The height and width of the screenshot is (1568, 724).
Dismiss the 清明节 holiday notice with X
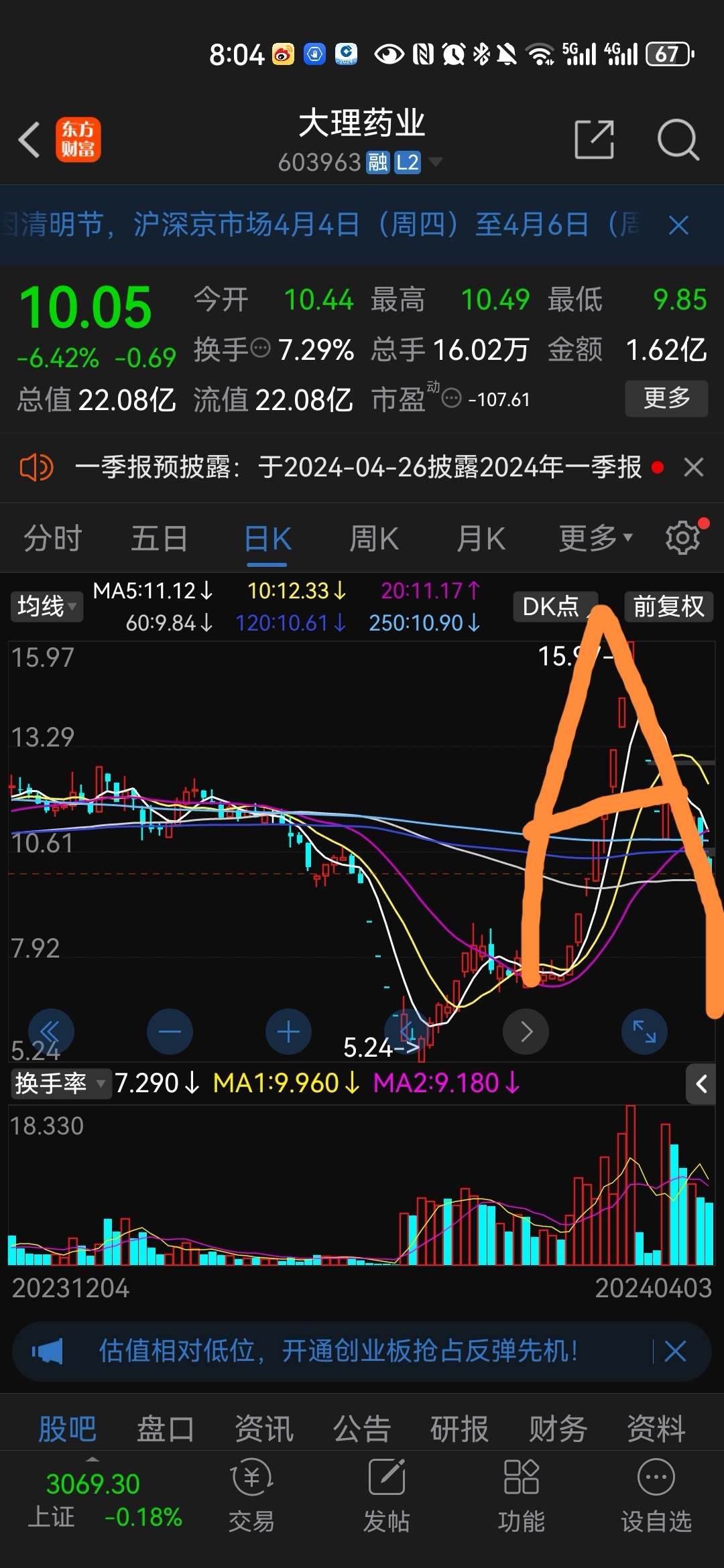677,226
